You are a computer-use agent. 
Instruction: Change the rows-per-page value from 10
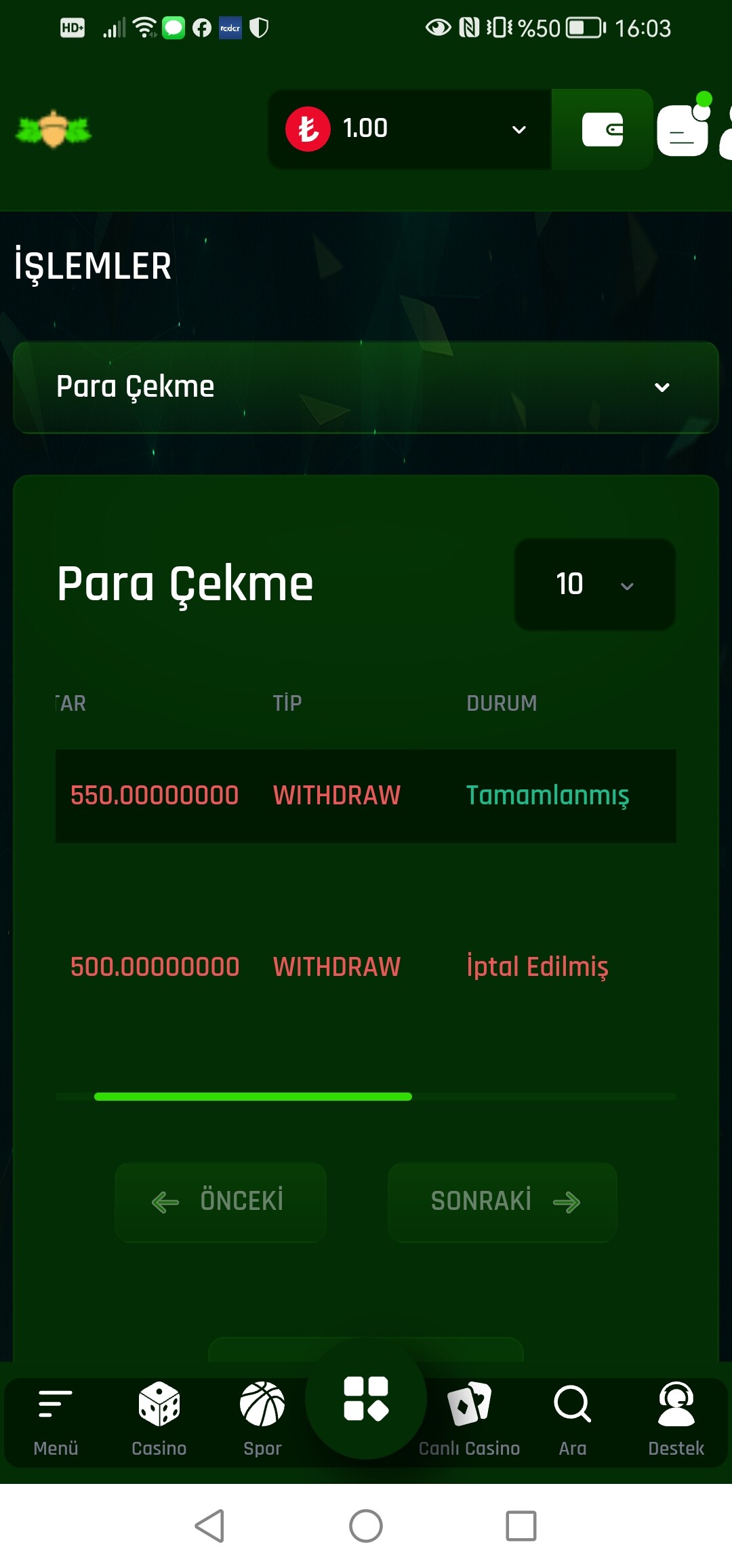tap(594, 584)
